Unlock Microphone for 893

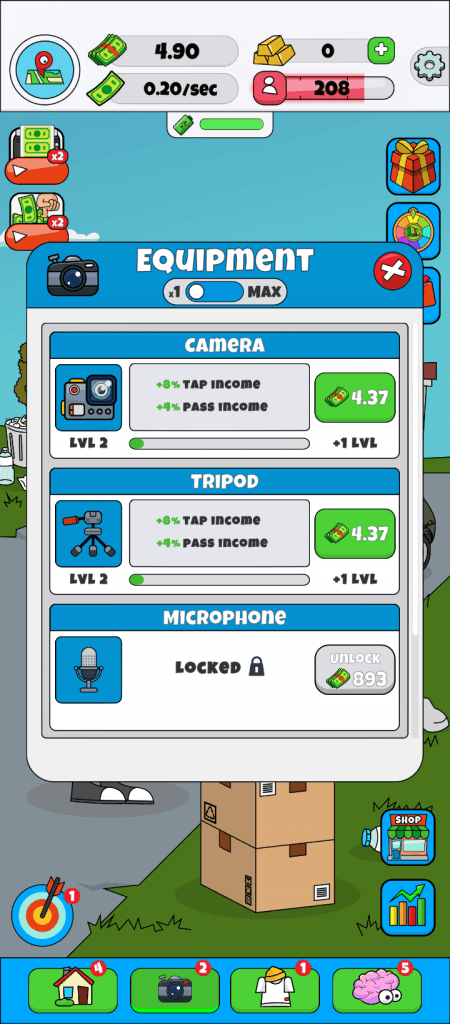(355, 669)
